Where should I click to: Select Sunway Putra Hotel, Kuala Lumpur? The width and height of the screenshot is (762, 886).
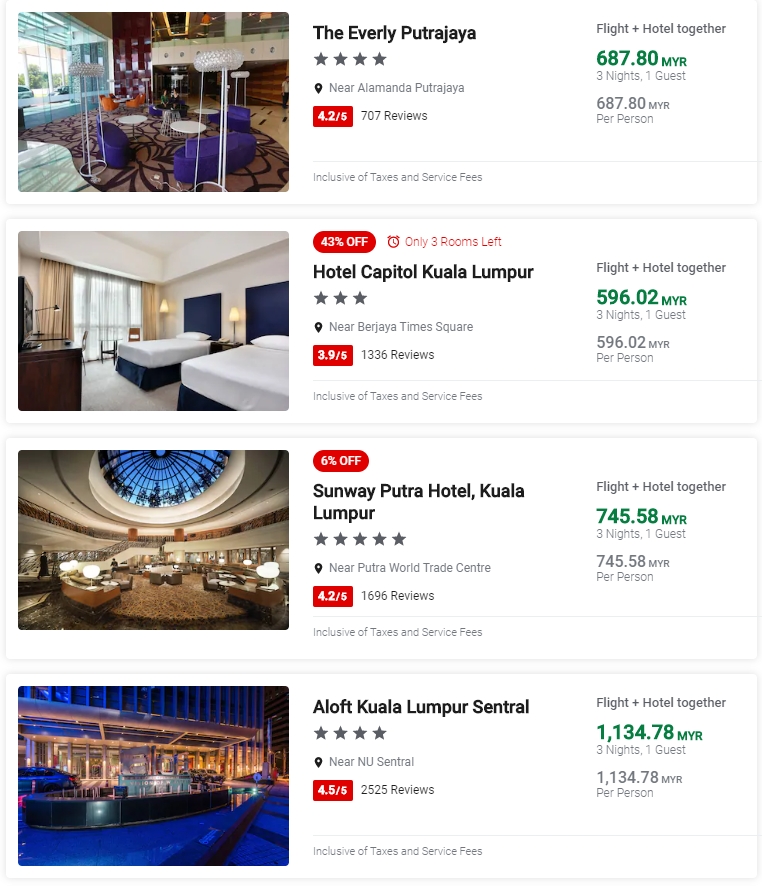tap(418, 502)
